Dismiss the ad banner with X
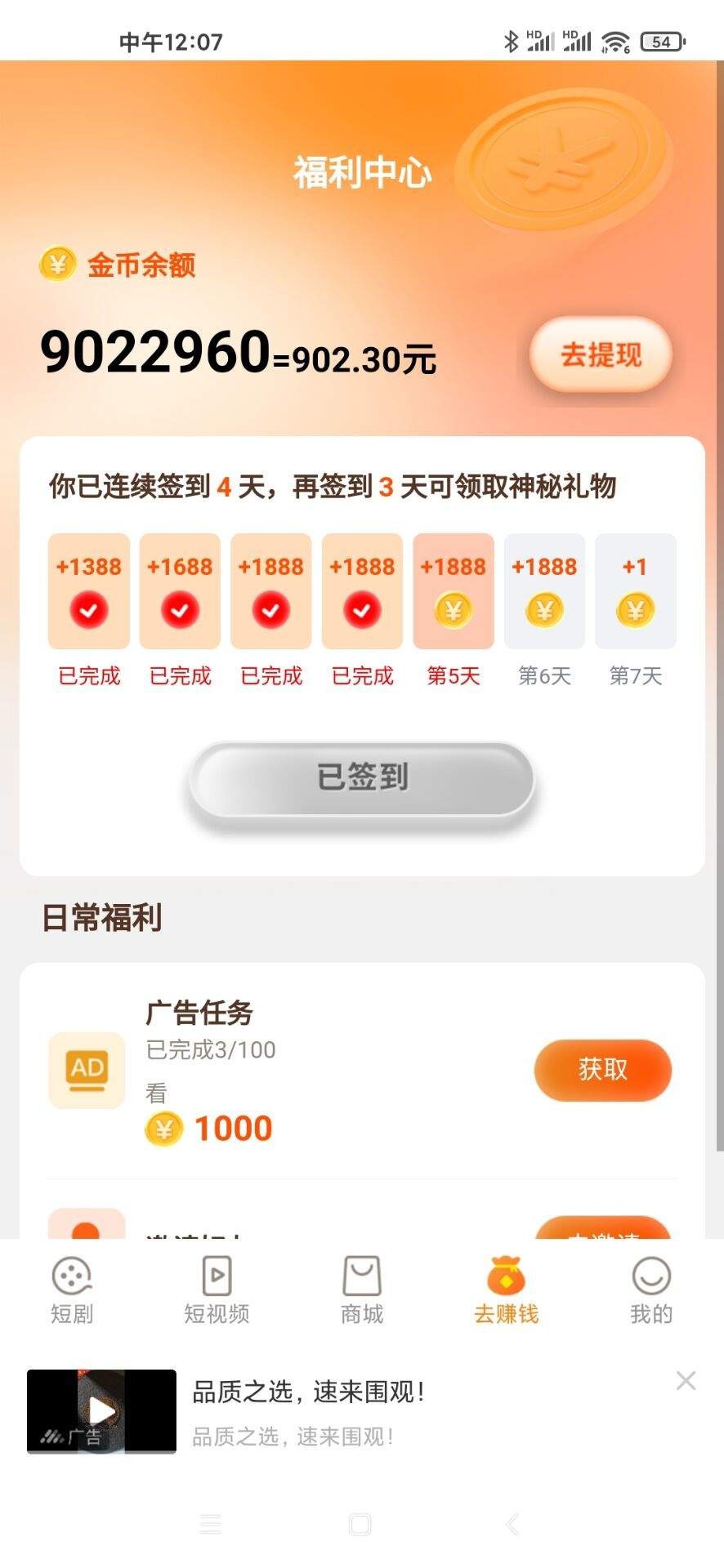Image resolution: width=724 pixels, height=1568 pixels. tap(686, 1380)
